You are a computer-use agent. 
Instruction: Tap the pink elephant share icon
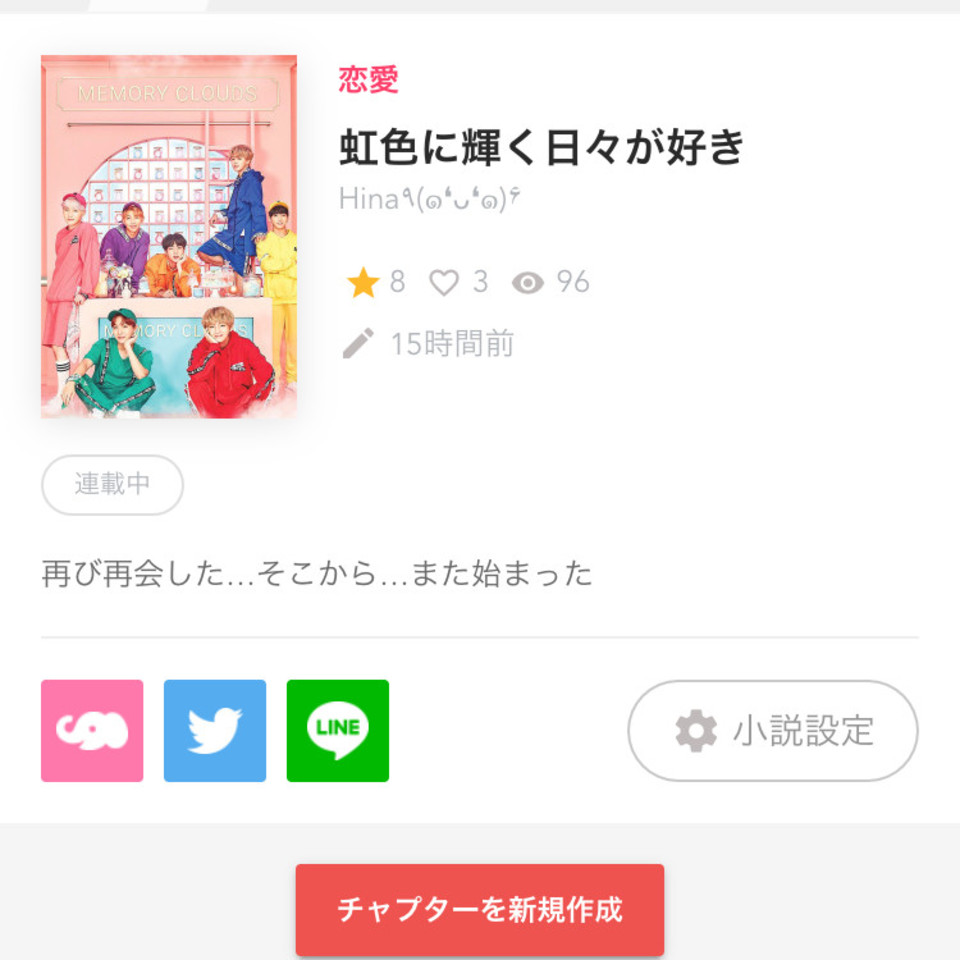tap(92, 731)
